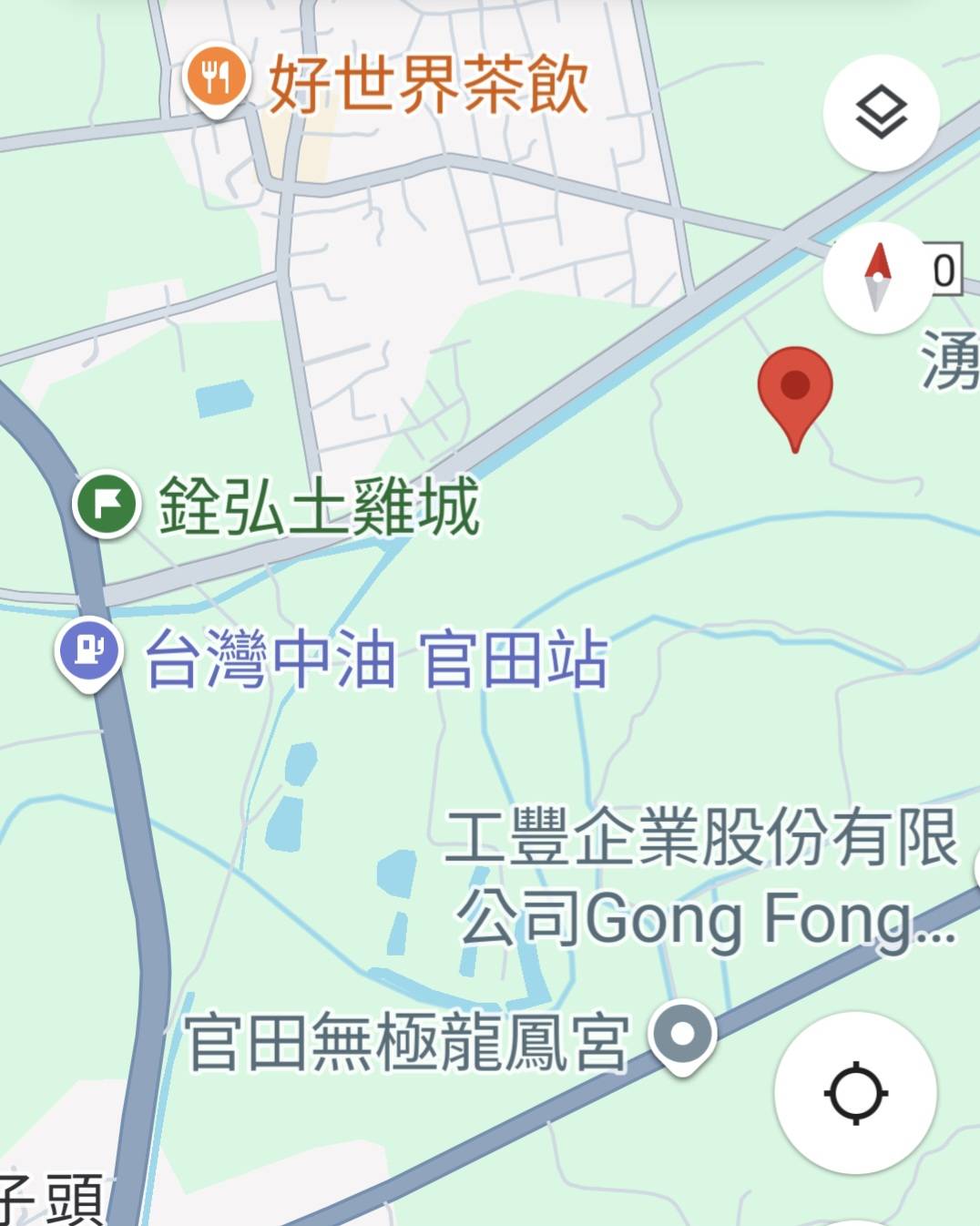Tap the compass to reset north
This screenshot has width=980, height=1226.
[877, 276]
